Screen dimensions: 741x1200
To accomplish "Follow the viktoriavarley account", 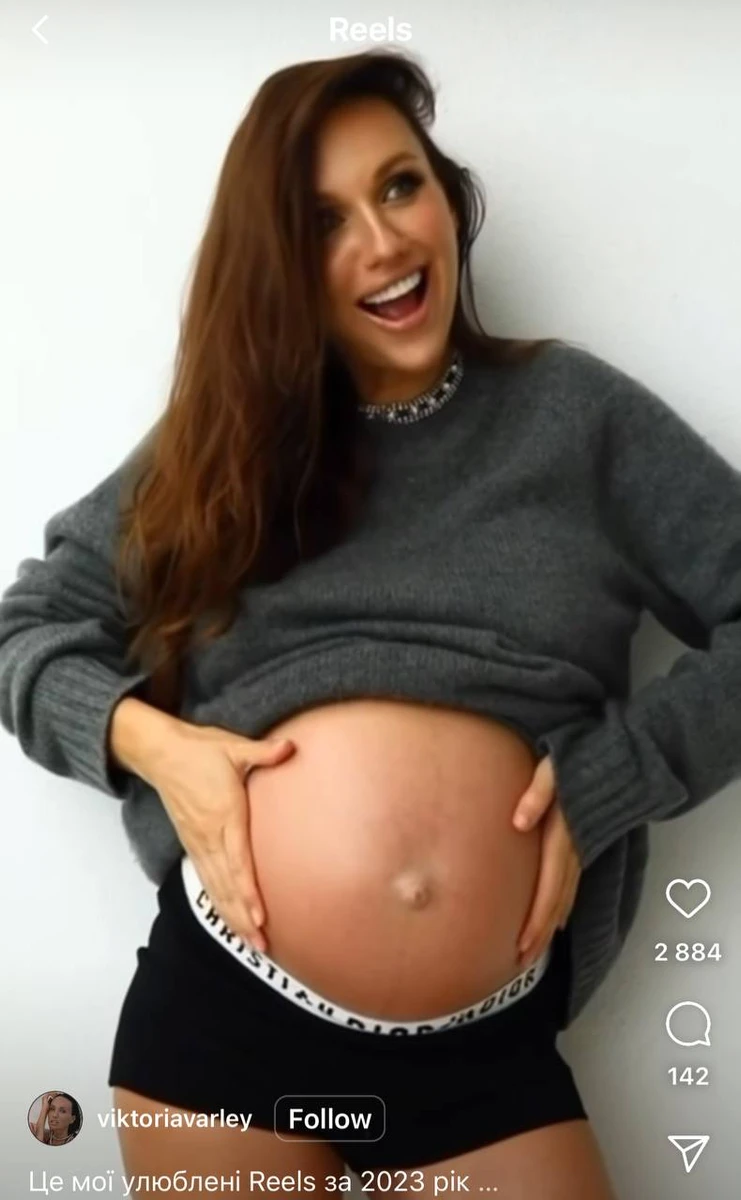I will coord(329,1119).
